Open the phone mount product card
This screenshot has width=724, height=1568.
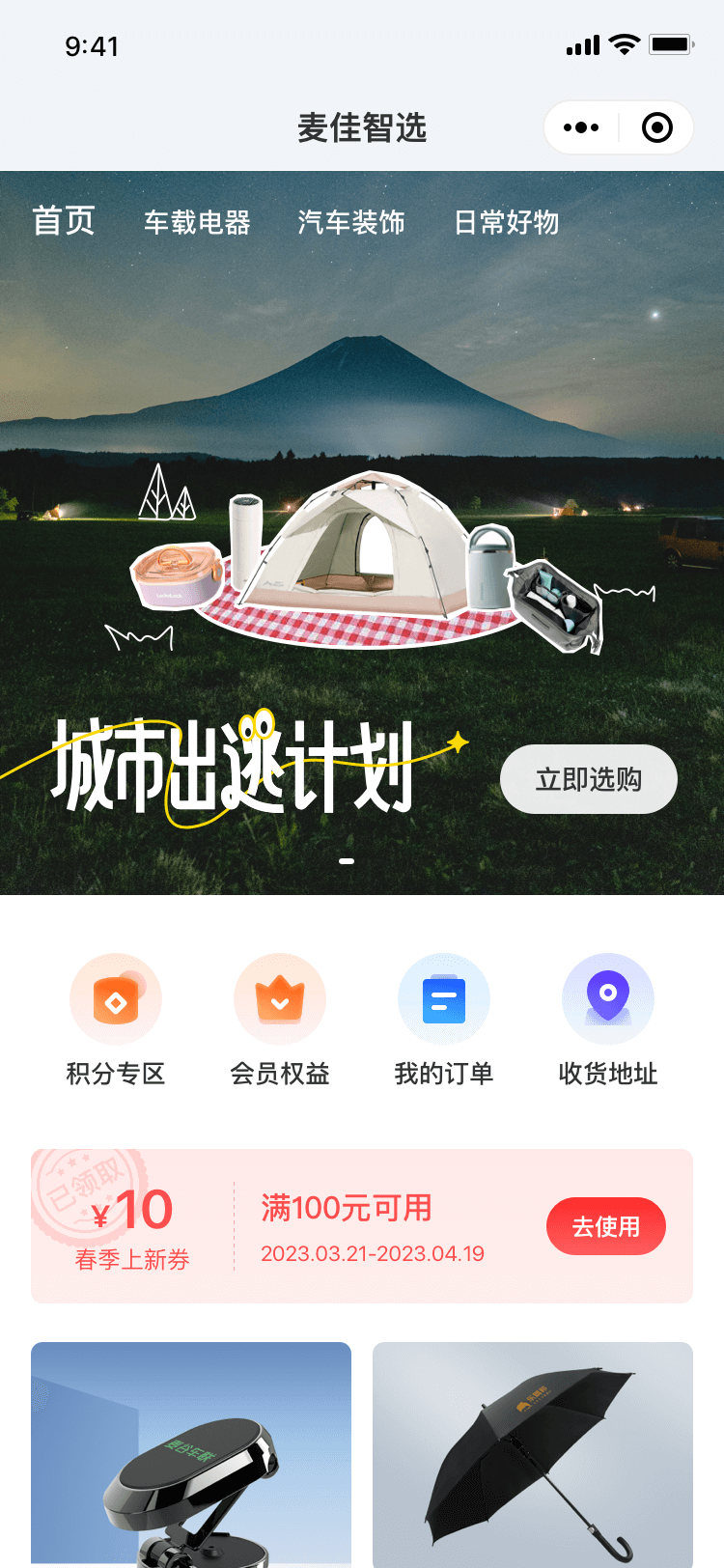coord(191,1454)
